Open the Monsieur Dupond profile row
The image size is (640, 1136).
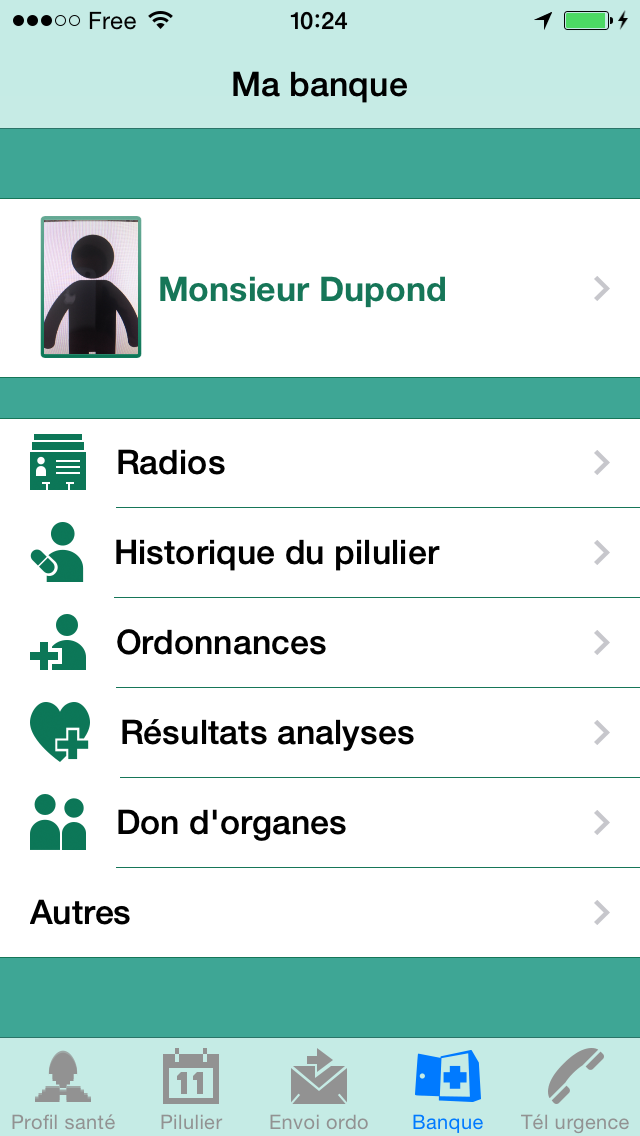[x=320, y=288]
